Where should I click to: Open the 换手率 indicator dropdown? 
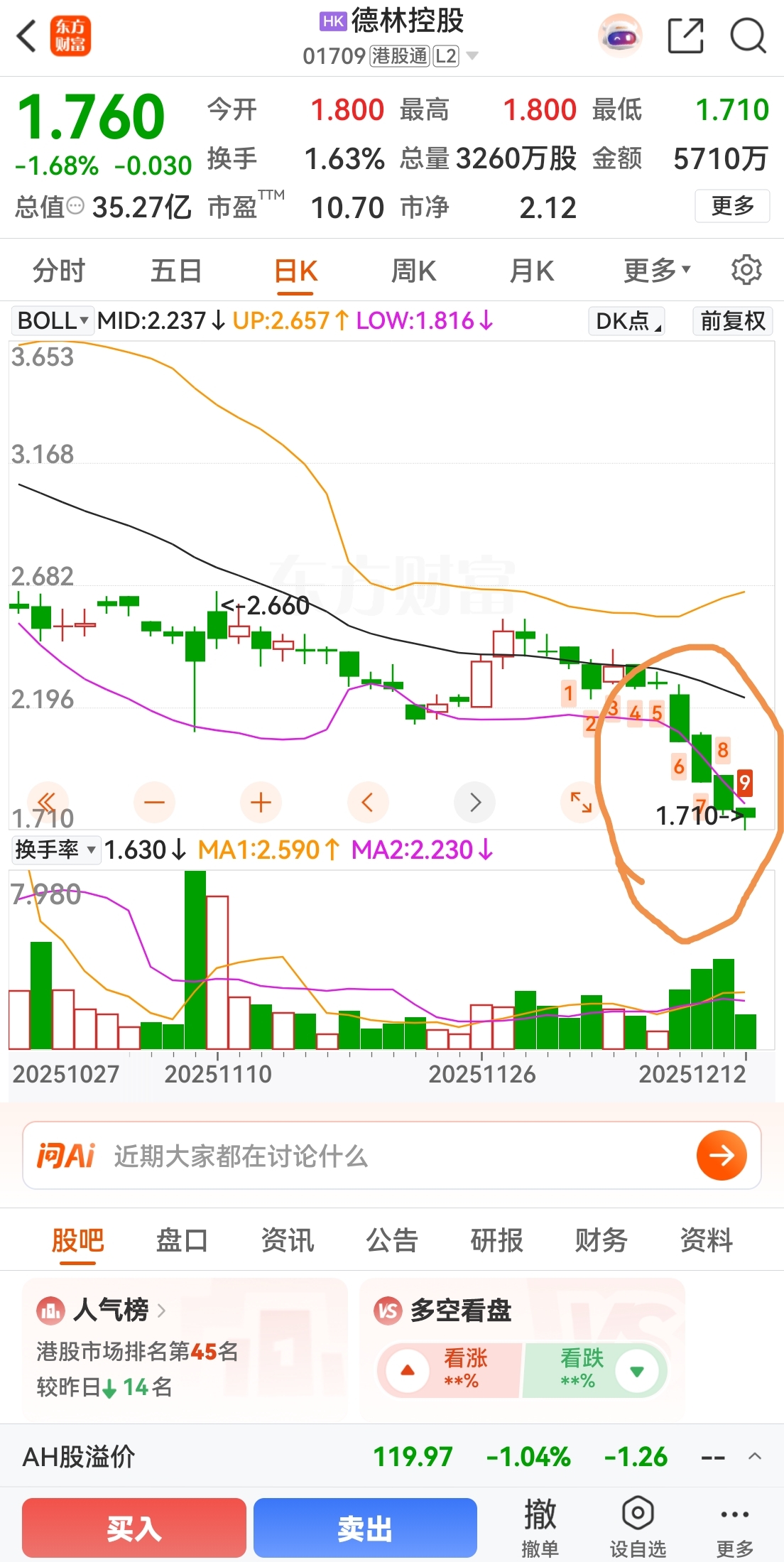point(55,850)
